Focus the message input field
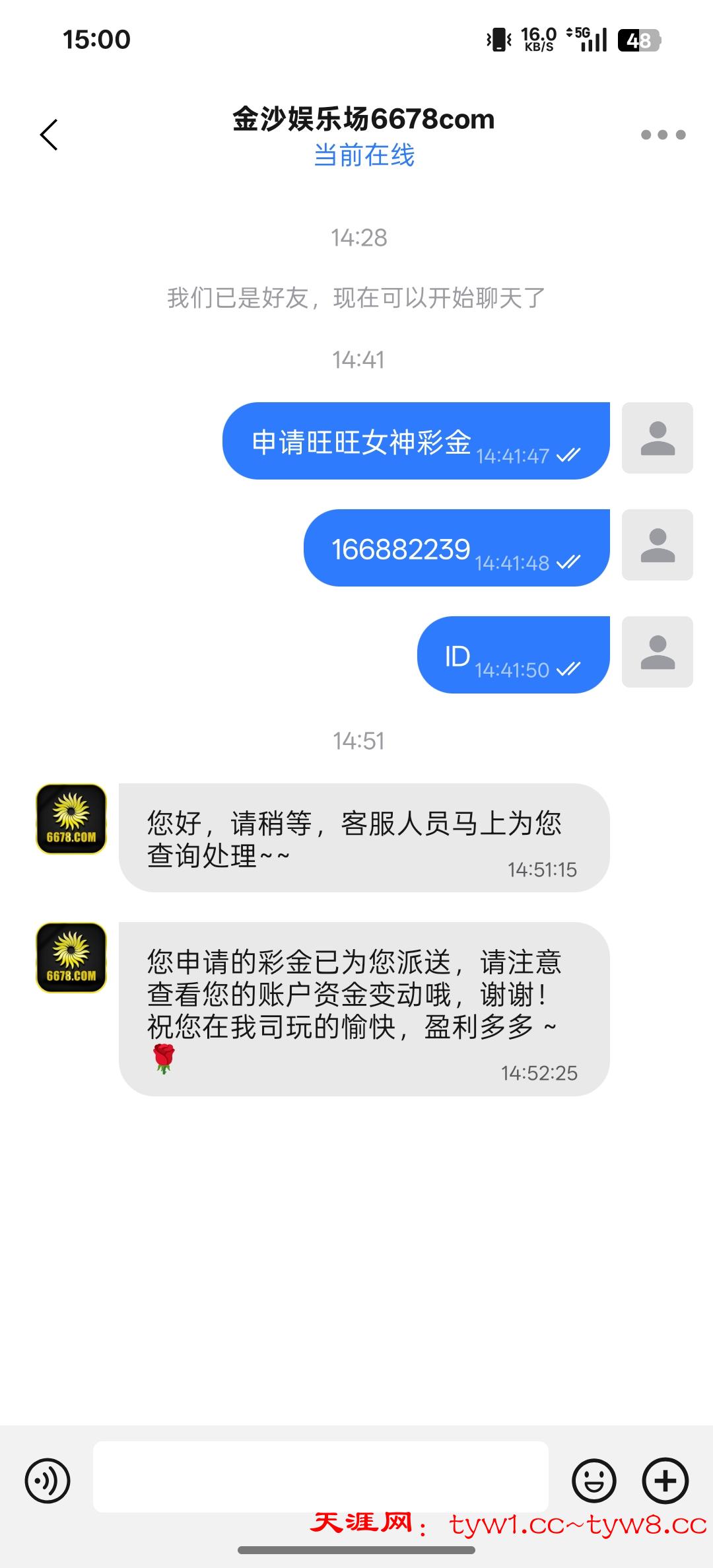 [321, 1476]
